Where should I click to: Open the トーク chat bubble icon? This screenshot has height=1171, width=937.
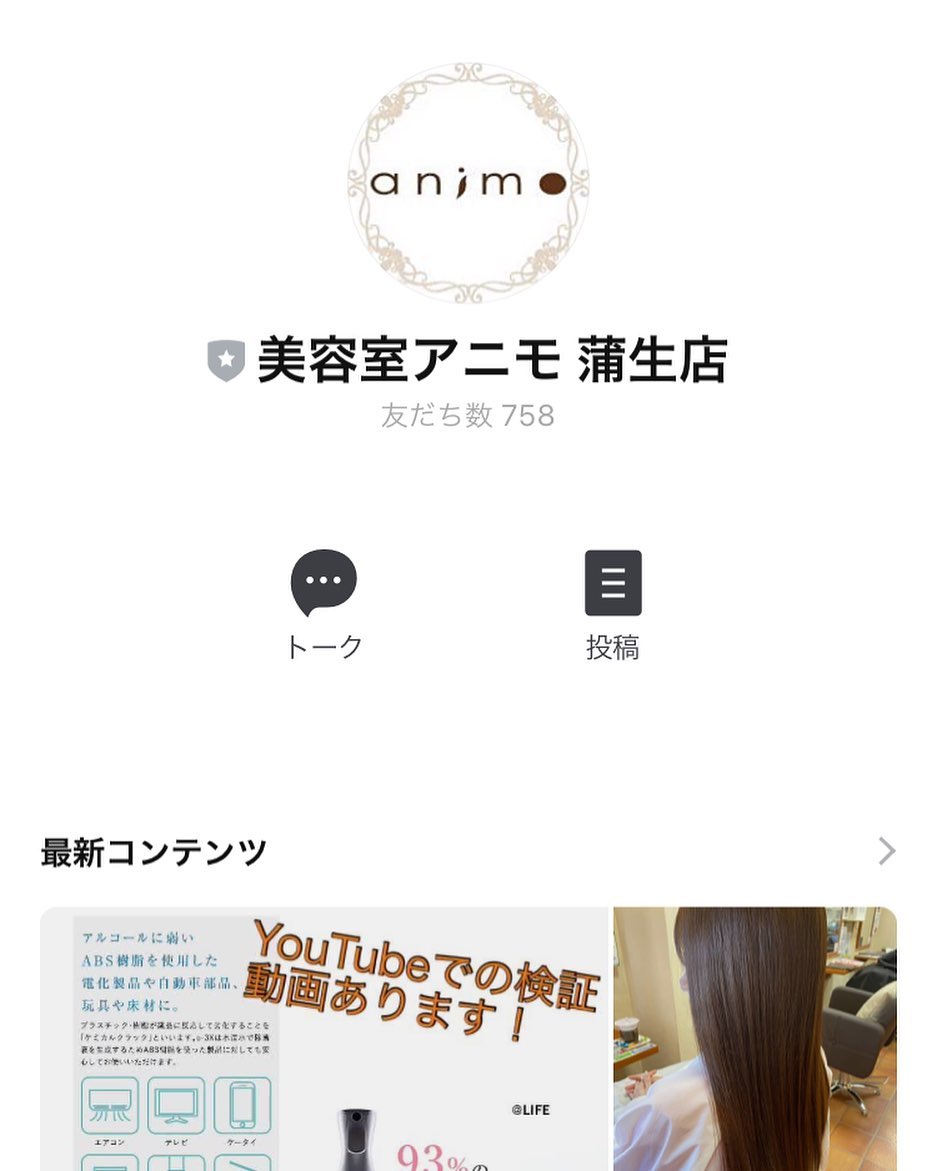click(x=323, y=581)
